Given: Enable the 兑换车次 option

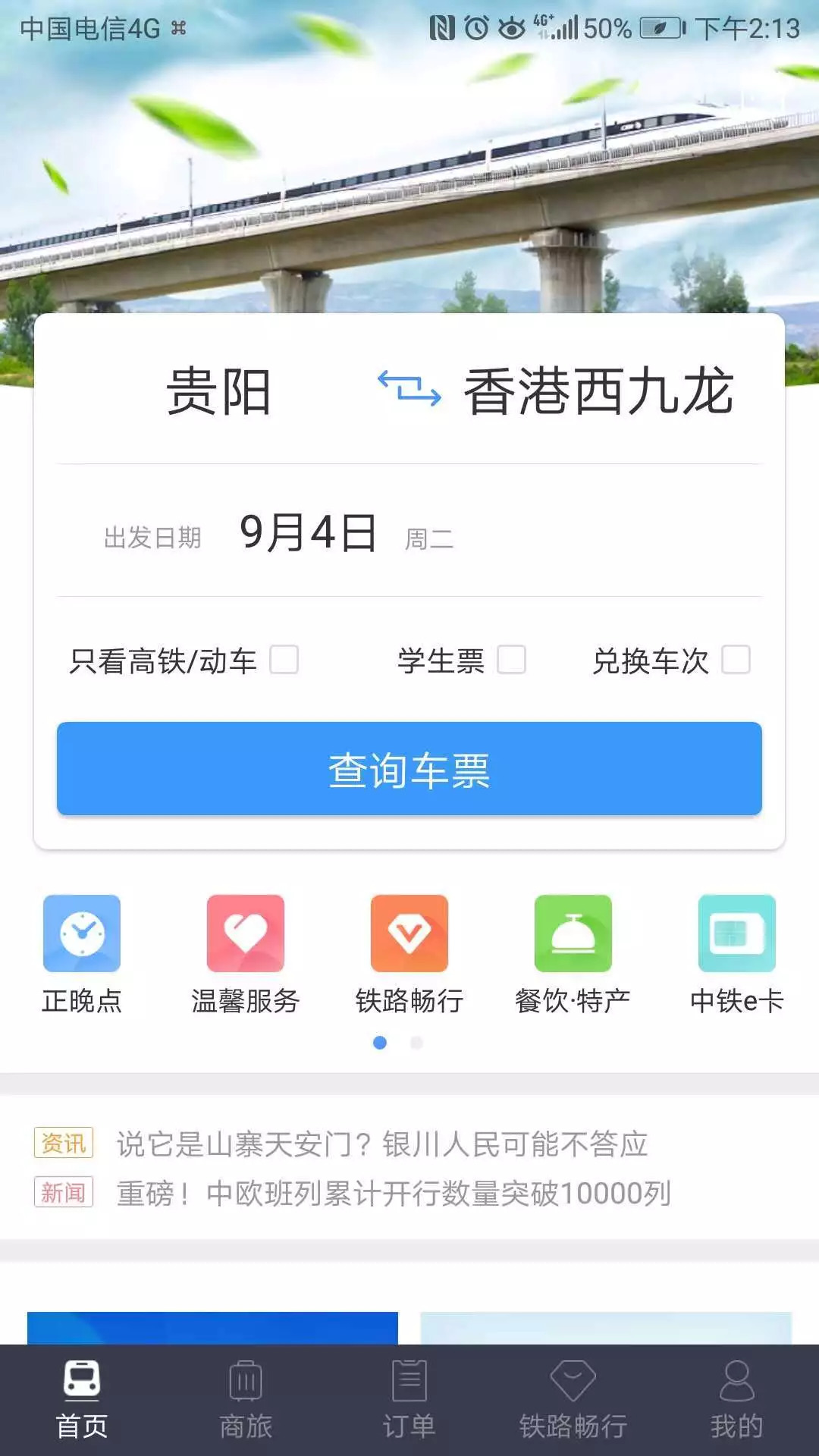Looking at the screenshot, I should click(733, 661).
